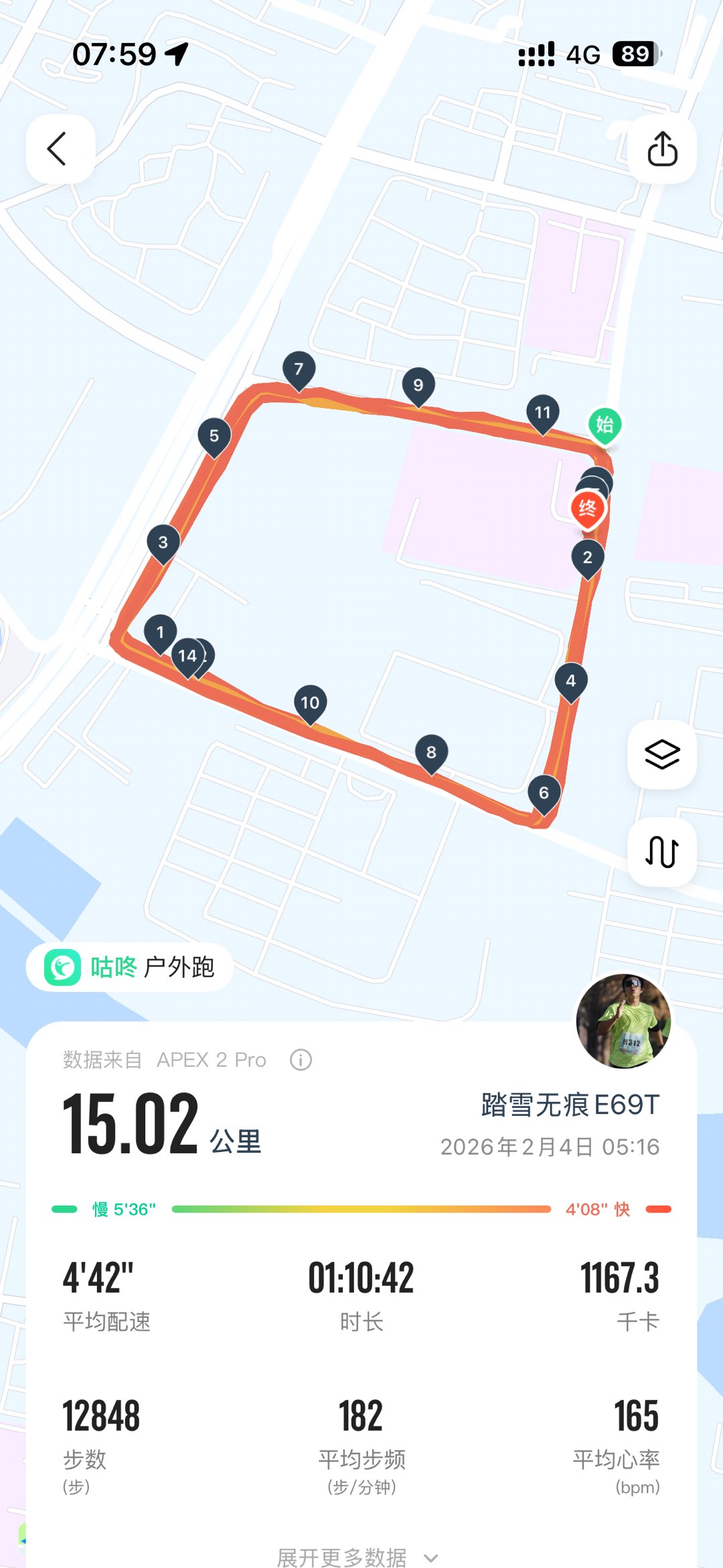723x1568 pixels.
Task: Open the map layers switcher
Action: [661, 755]
